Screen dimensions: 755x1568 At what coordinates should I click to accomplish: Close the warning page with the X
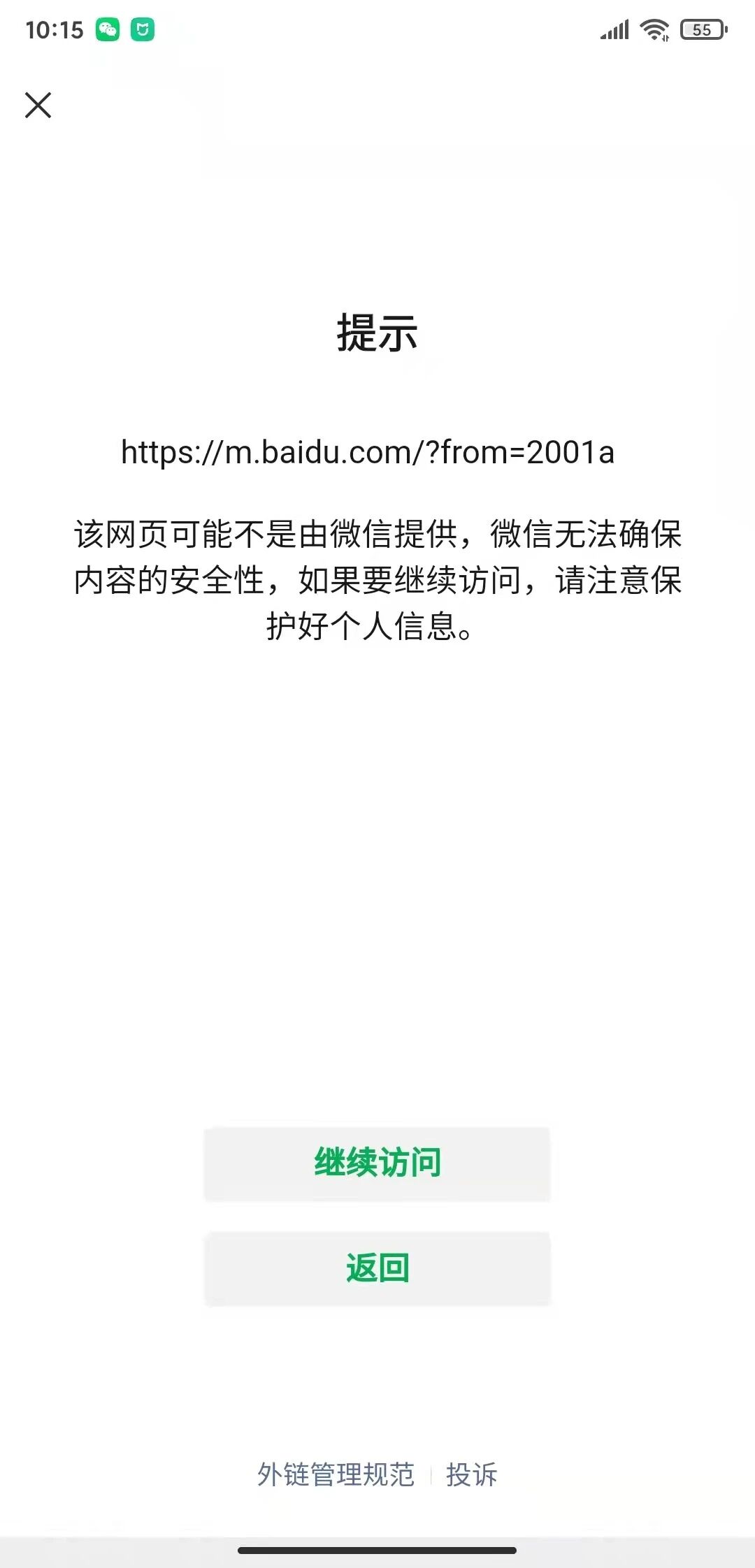[x=38, y=106]
